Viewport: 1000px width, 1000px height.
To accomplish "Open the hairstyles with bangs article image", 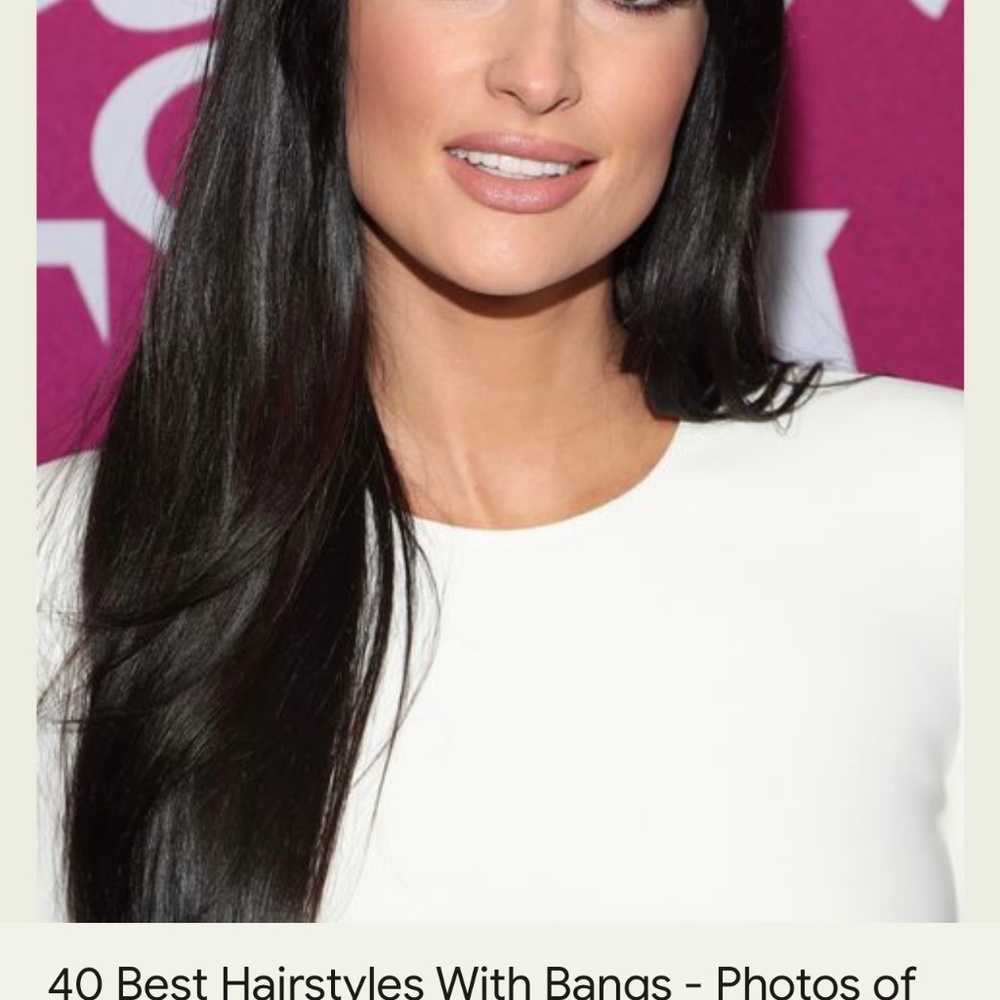I will tap(500, 460).
